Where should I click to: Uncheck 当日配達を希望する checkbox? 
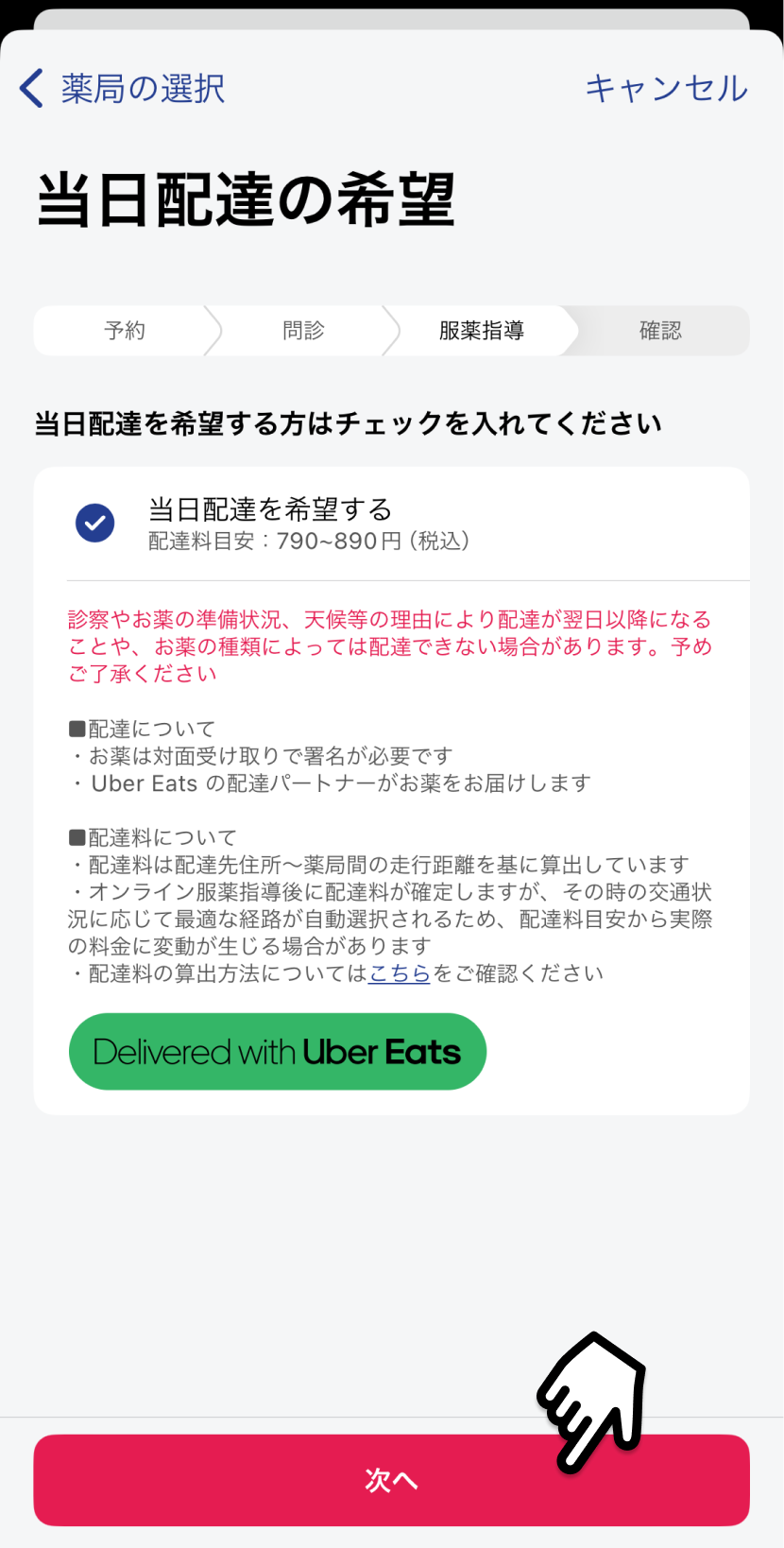[95, 523]
